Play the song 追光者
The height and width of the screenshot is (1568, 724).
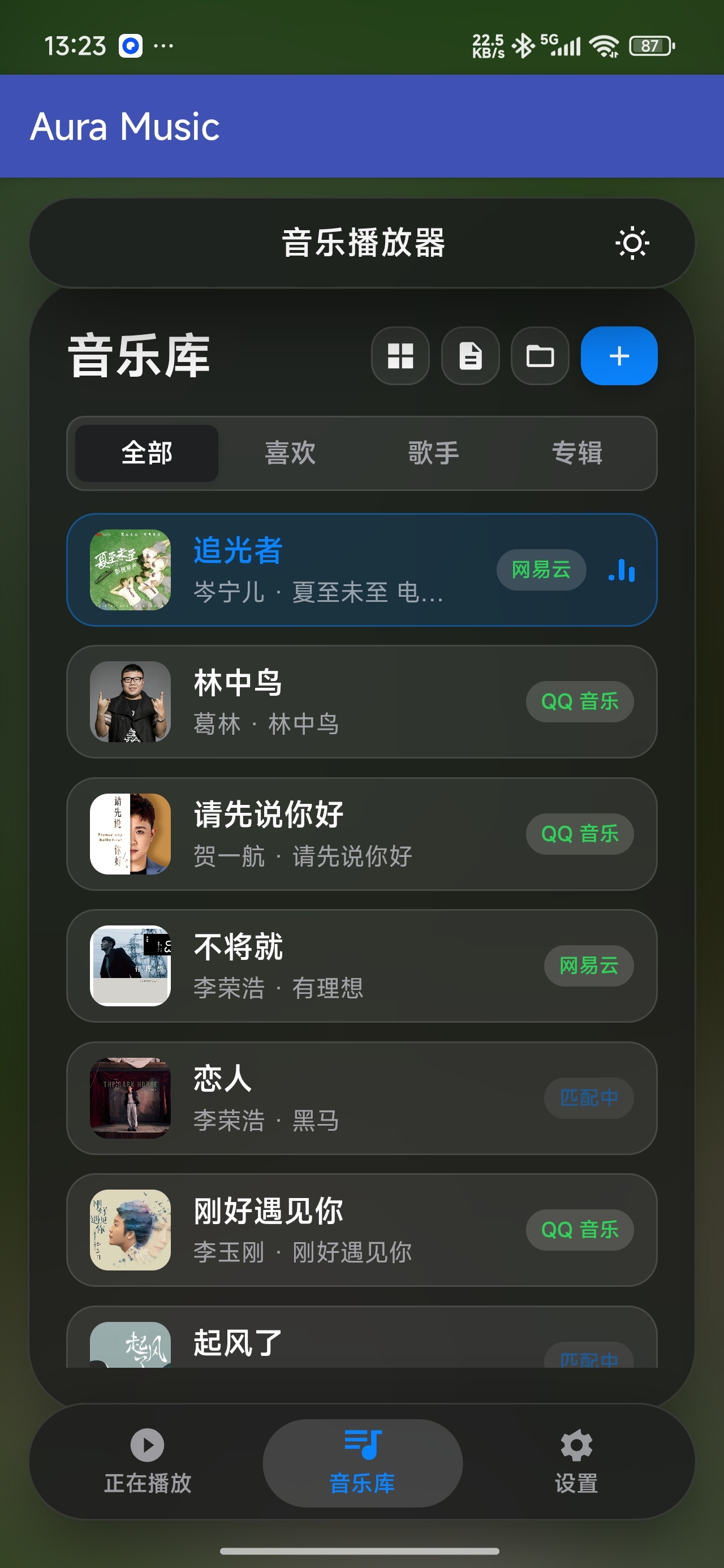click(361, 570)
